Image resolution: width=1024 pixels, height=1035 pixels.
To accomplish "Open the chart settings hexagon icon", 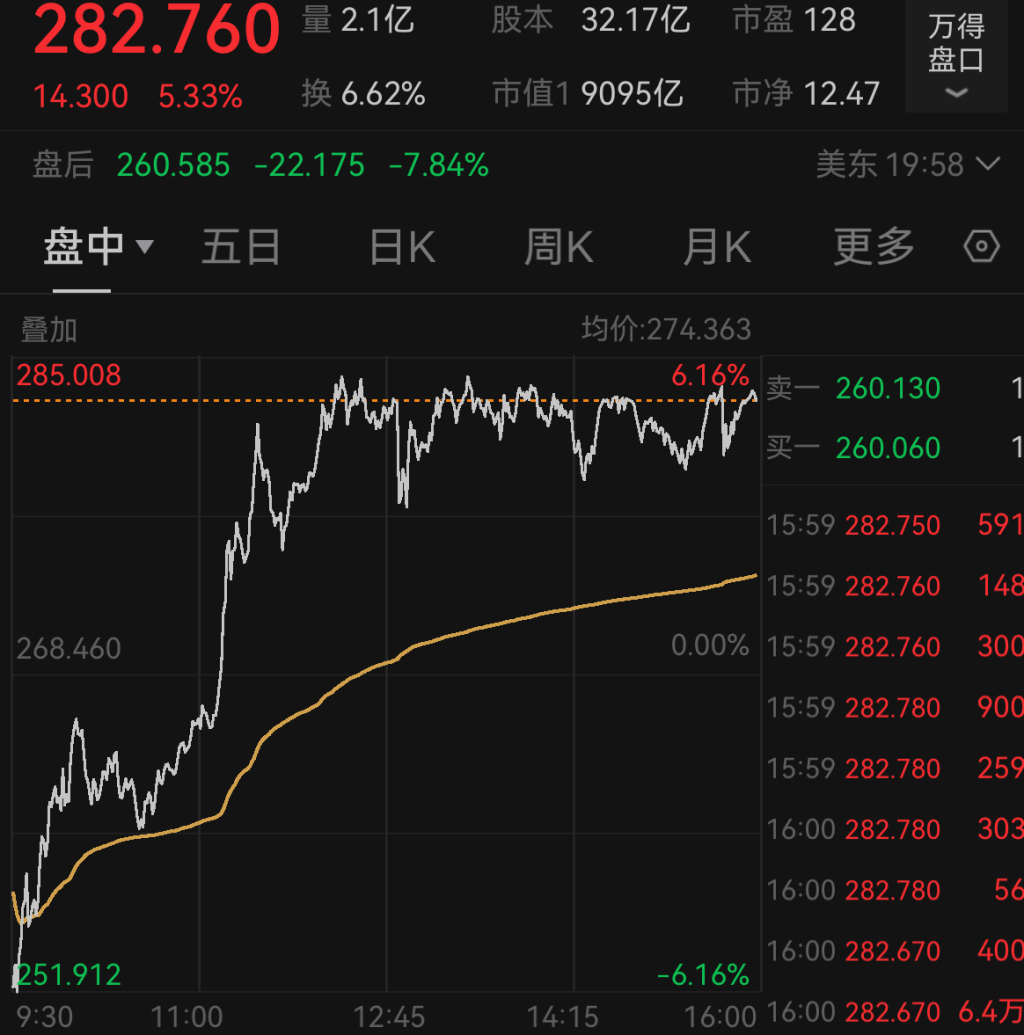I will (x=982, y=246).
